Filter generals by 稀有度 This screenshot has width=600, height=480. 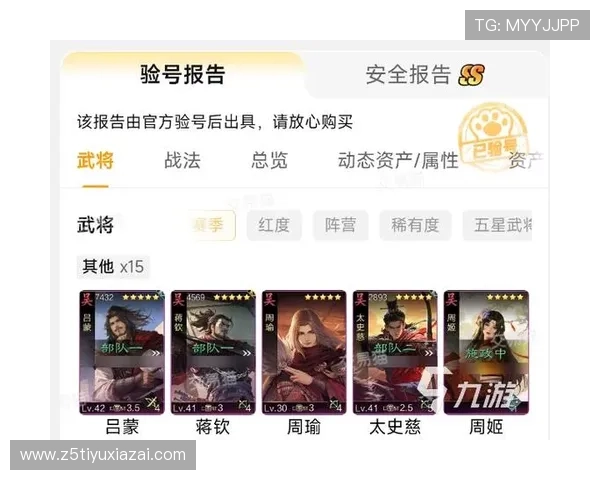(x=415, y=225)
